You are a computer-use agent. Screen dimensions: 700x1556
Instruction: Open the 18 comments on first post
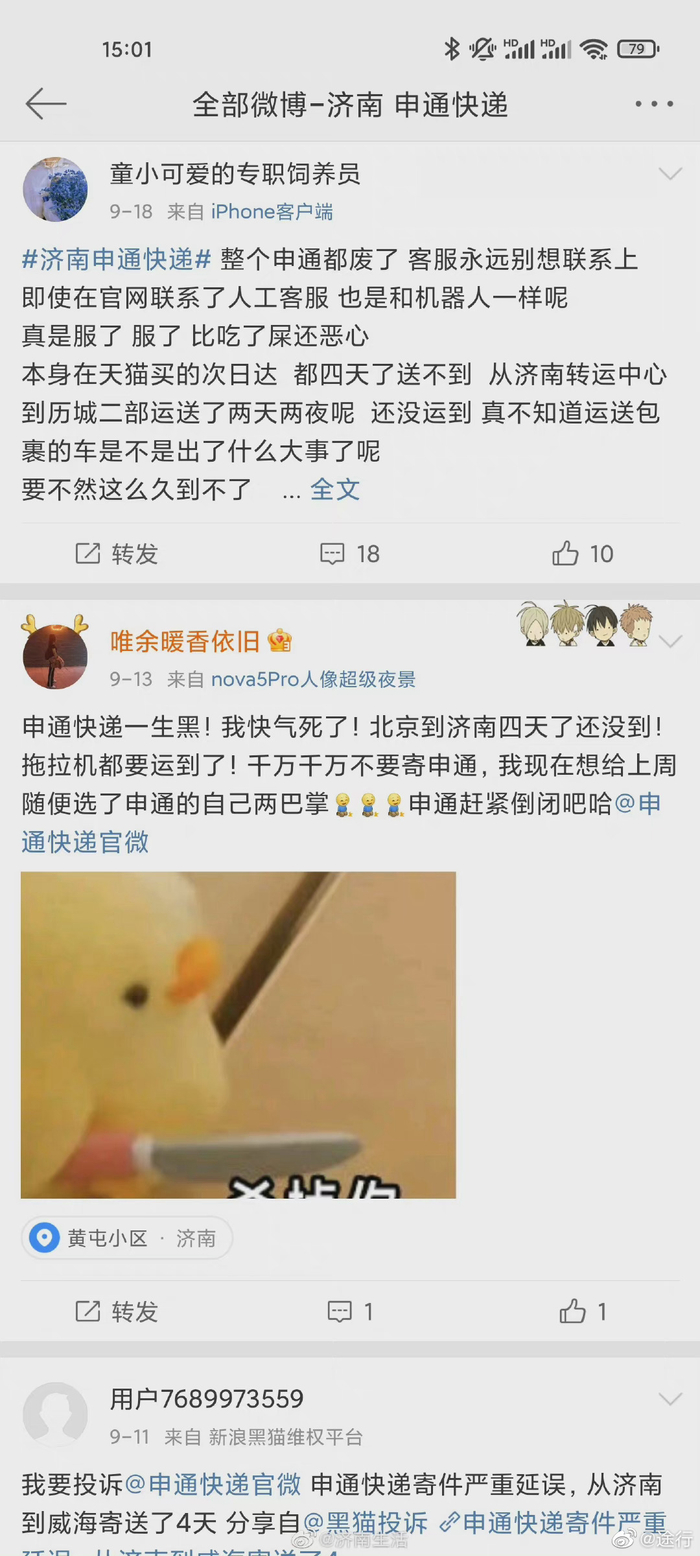coord(349,553)
